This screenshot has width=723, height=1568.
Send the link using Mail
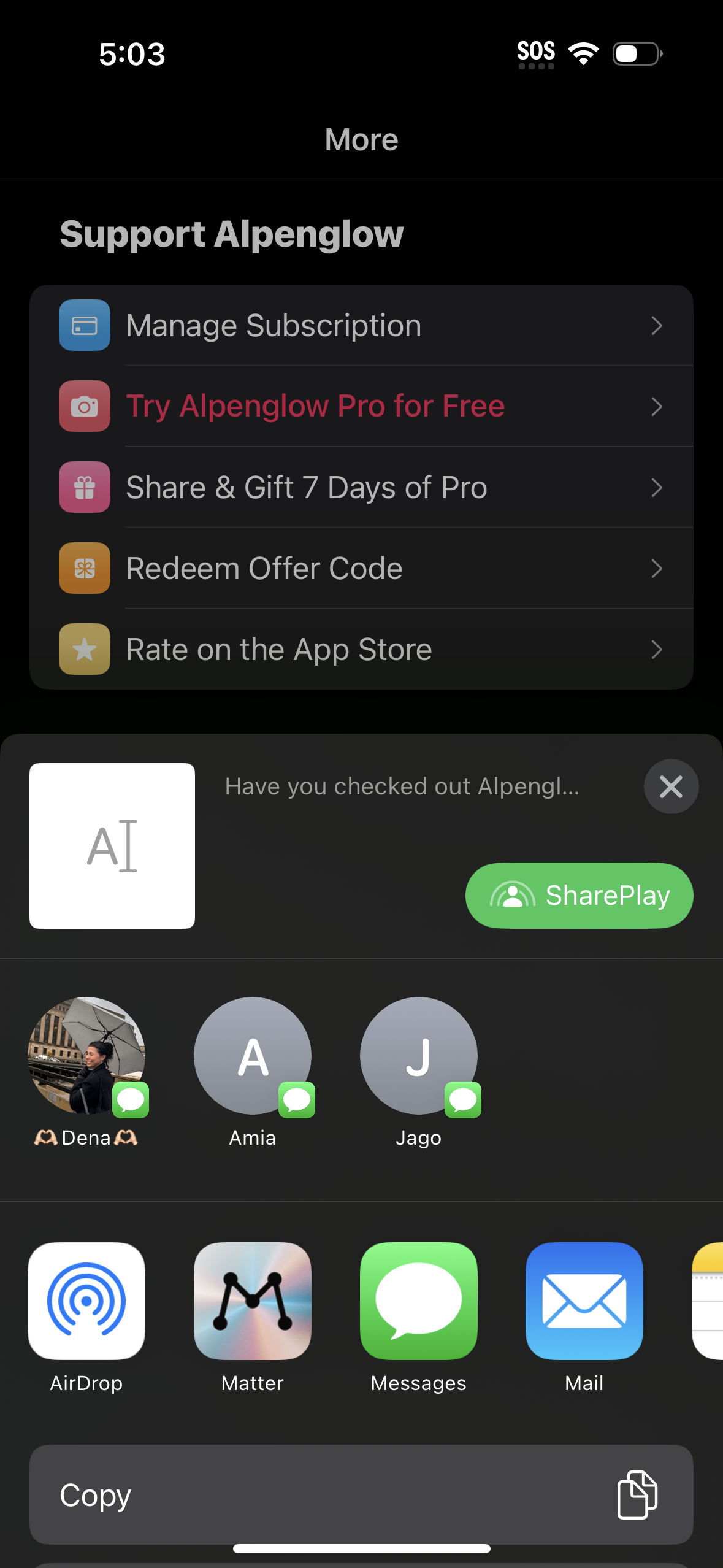584,1301
